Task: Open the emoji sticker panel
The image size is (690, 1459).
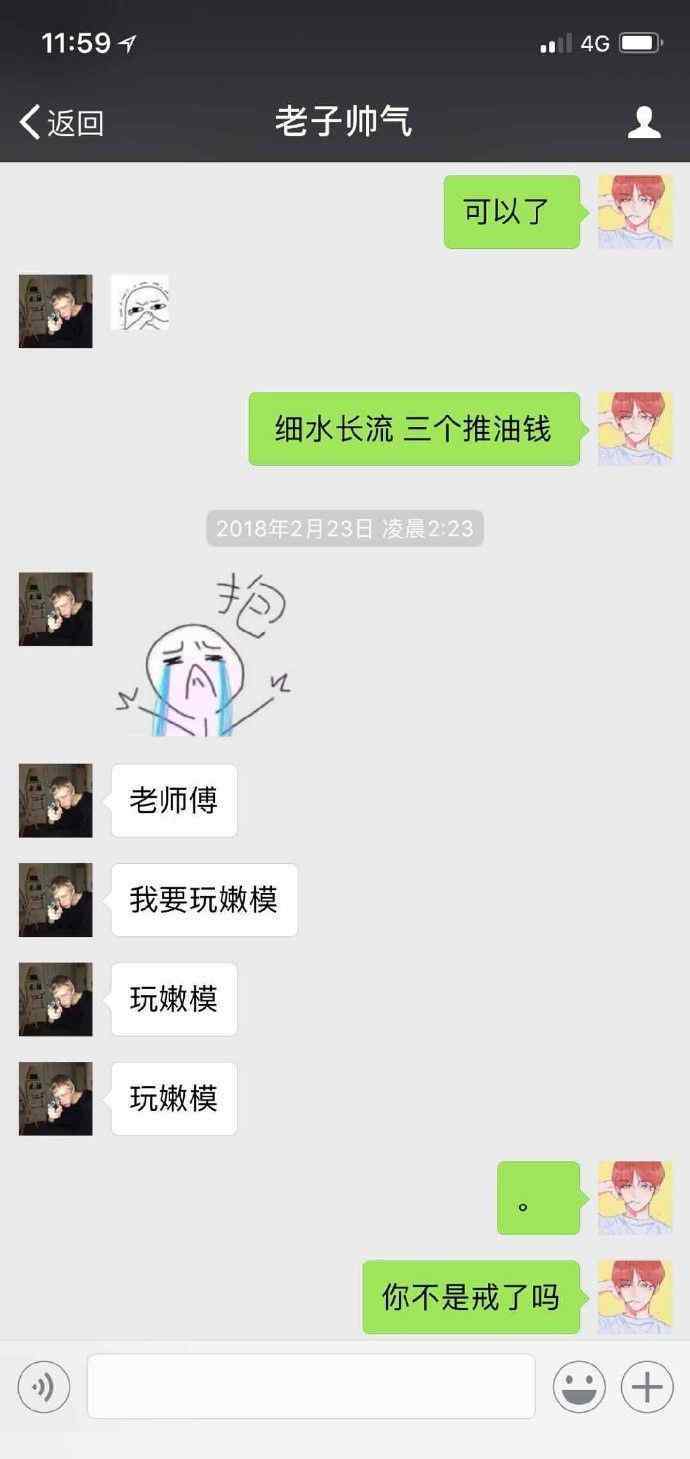Action: pos(580,1387)
